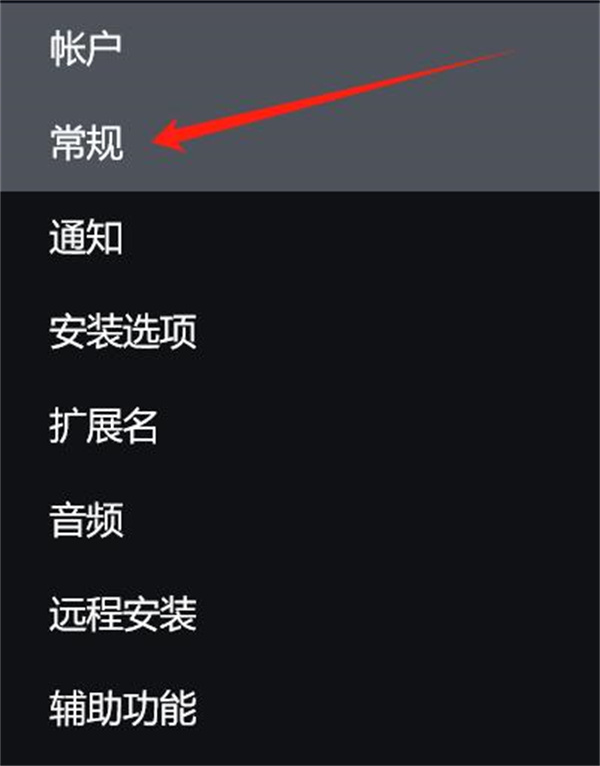Screen dimensions: 600x766
Task: Switch to 远程安装 section
Action: pyautogui.click(x=122, y=615)
